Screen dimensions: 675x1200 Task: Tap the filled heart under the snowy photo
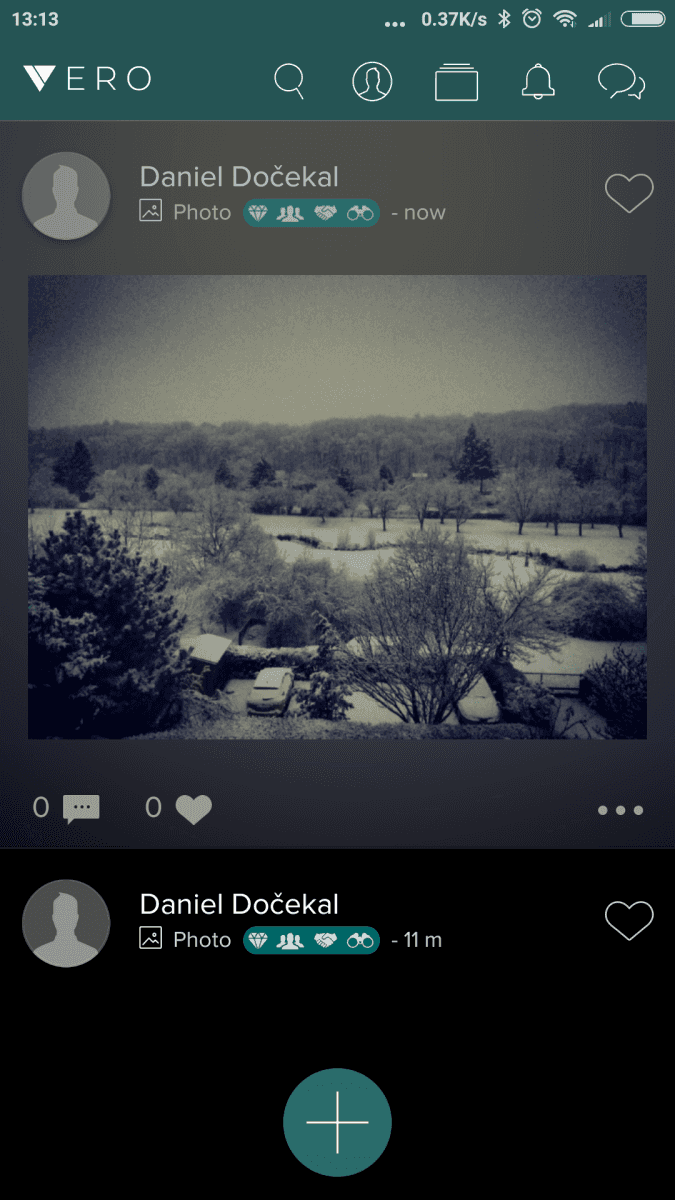(193, 808)
